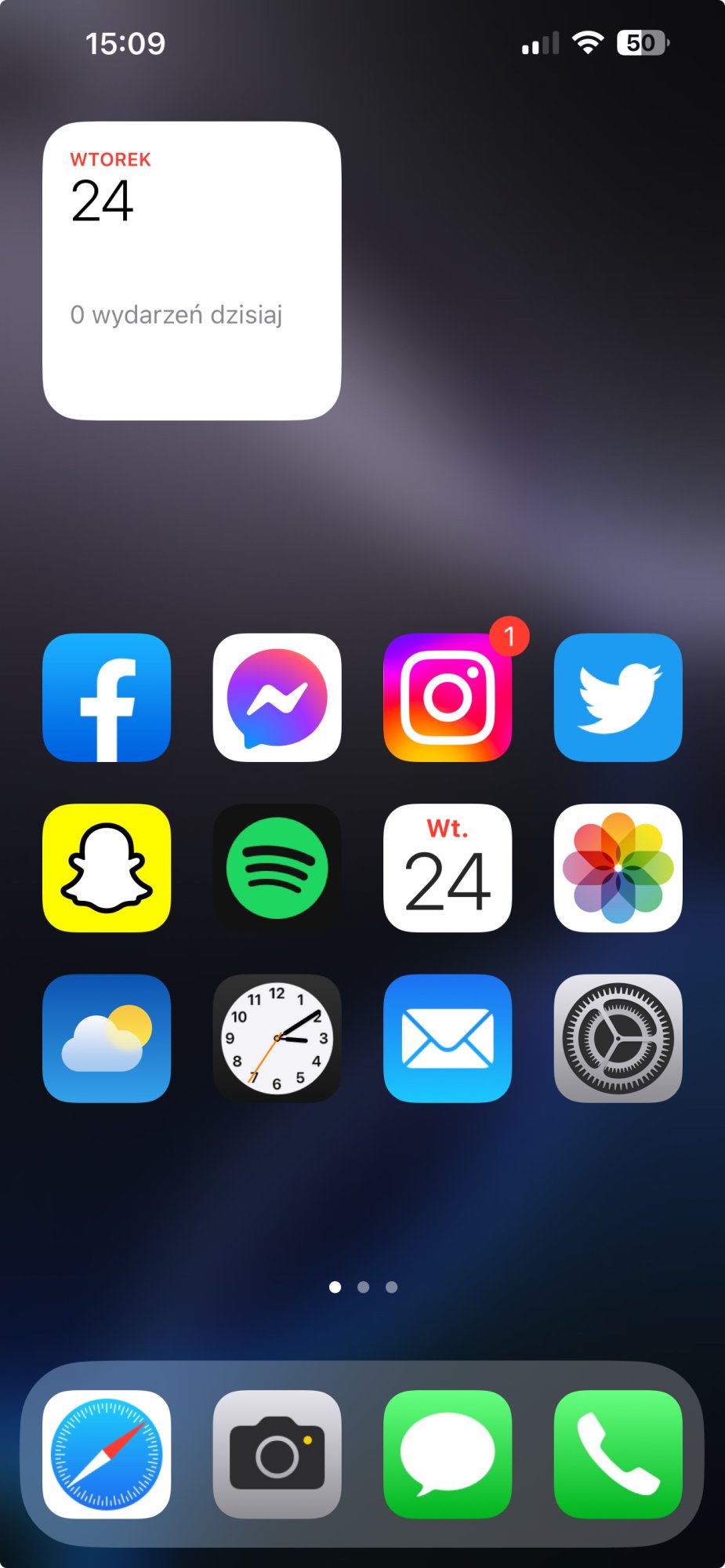Viewport: 725px width, 1568px height.
Task: Open the Calendar app icon
Action: (448, 868)
